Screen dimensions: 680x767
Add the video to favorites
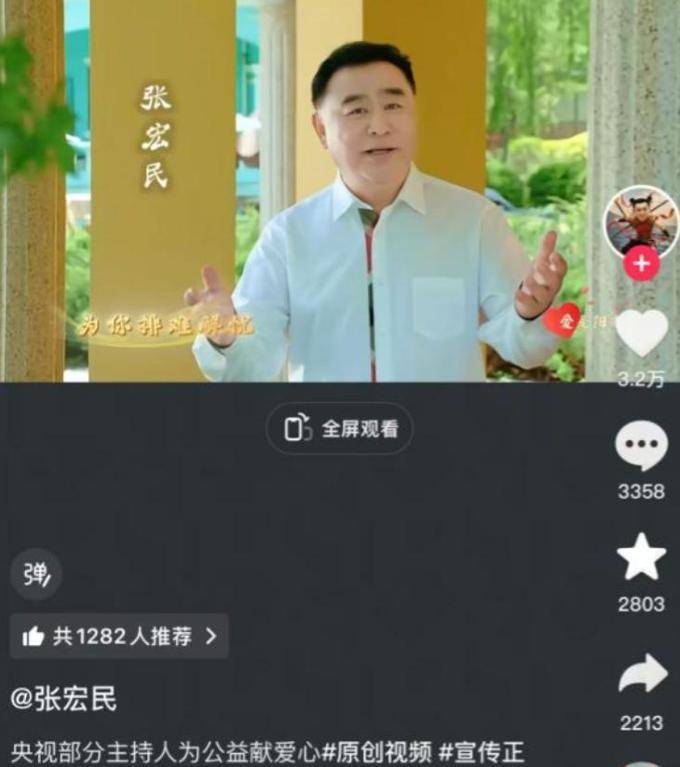point(641,559)
